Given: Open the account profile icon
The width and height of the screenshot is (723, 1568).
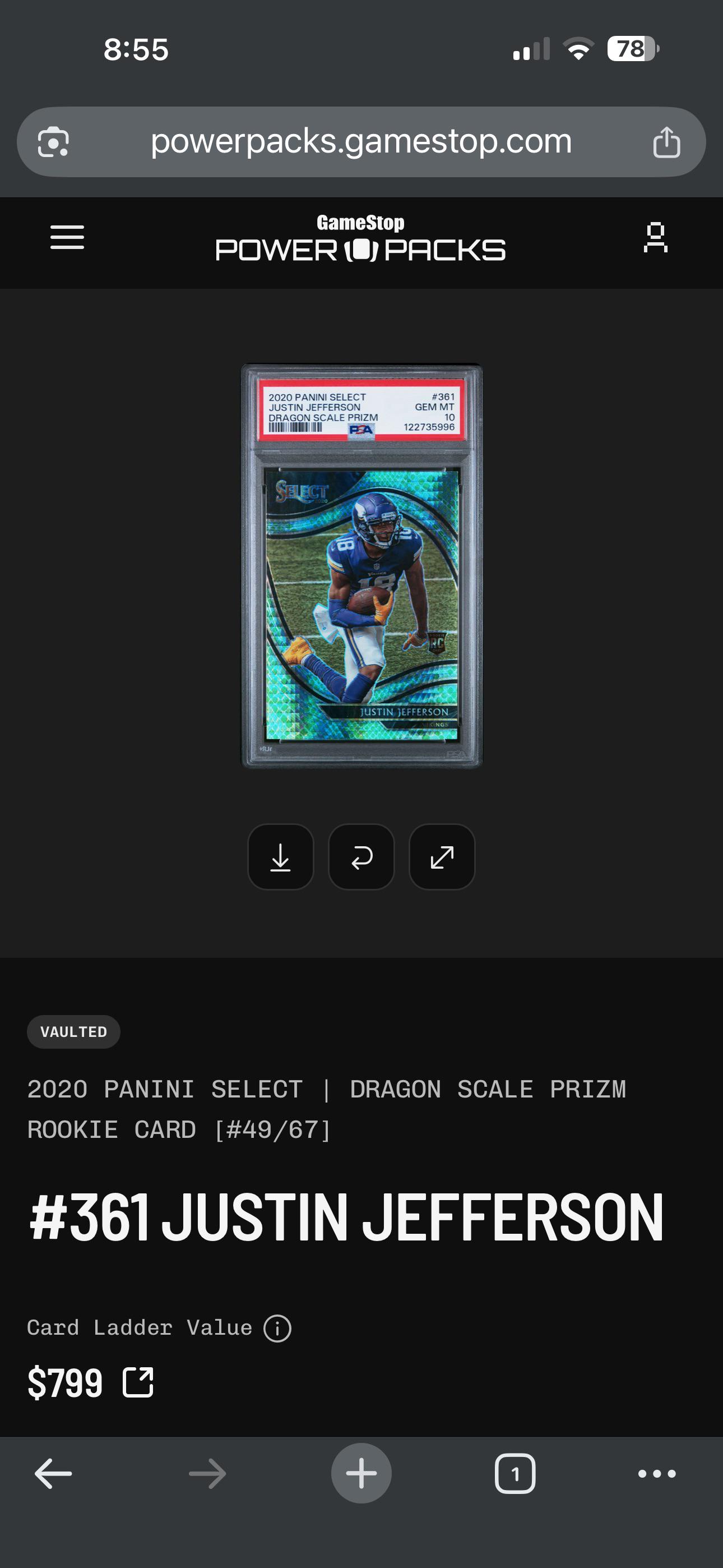Looking at the screenshot, I should pos(655,237).
